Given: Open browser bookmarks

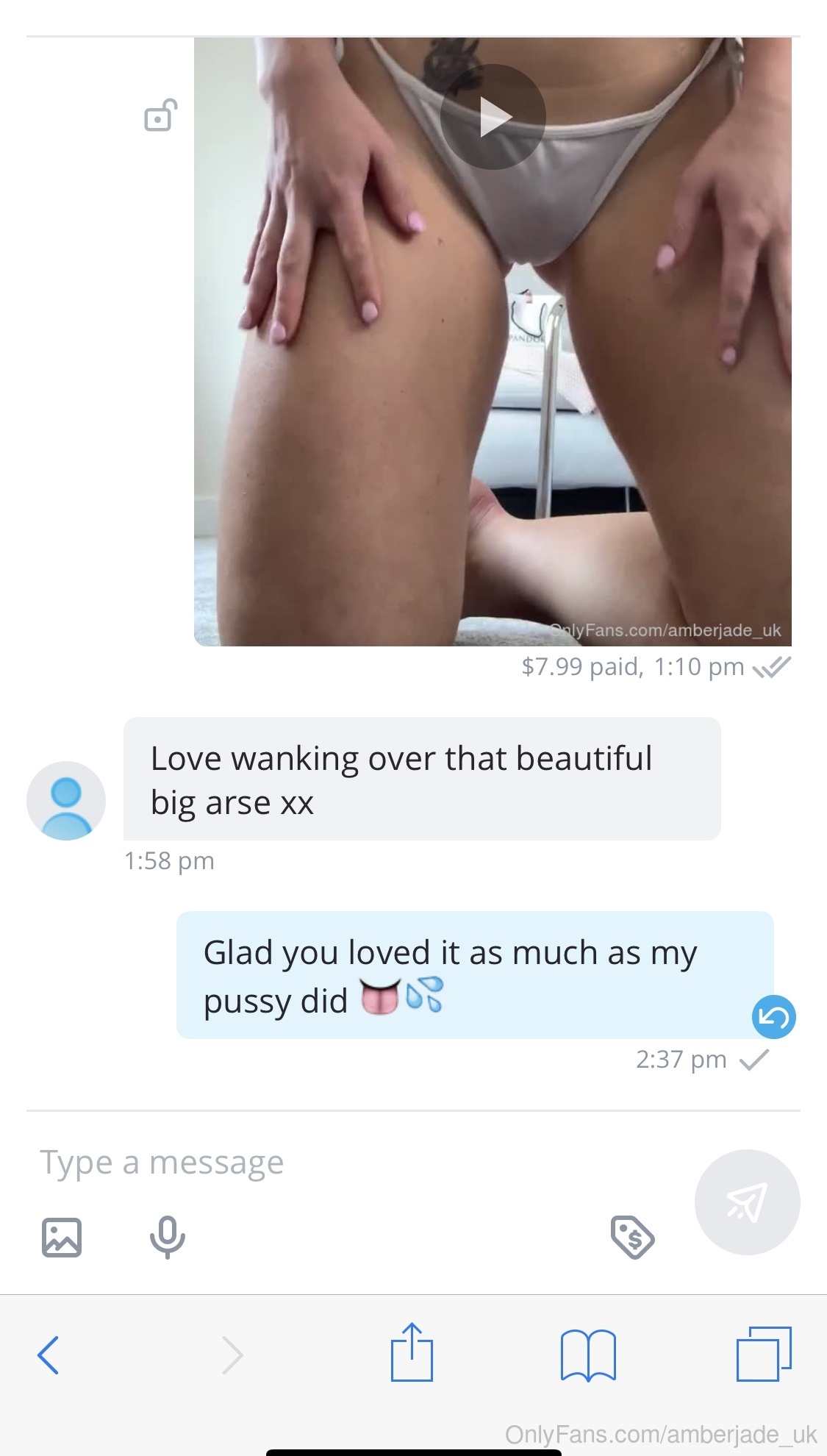Looking at the screenshot, I should click(x=588, y=1355).
